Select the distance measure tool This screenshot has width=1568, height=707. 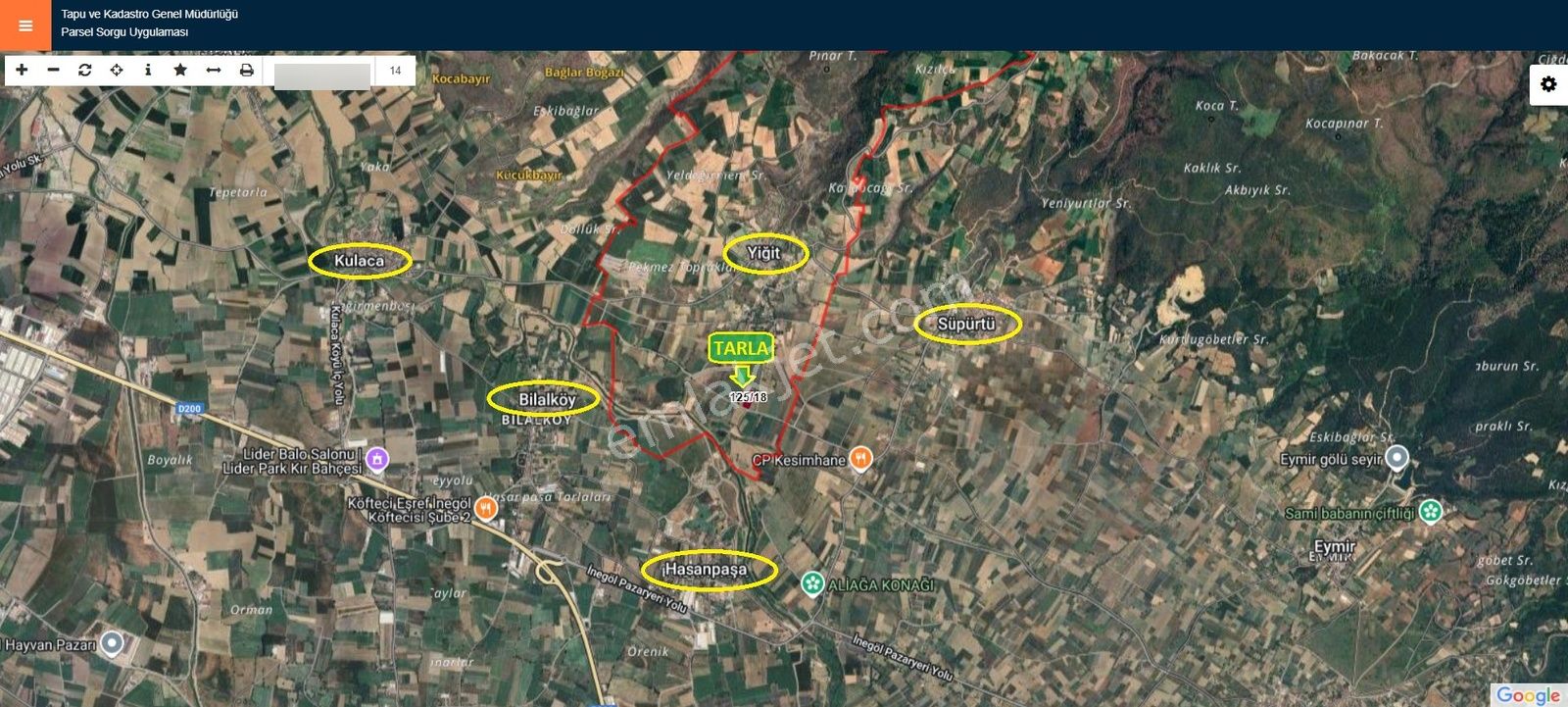[x=214, y=71]
